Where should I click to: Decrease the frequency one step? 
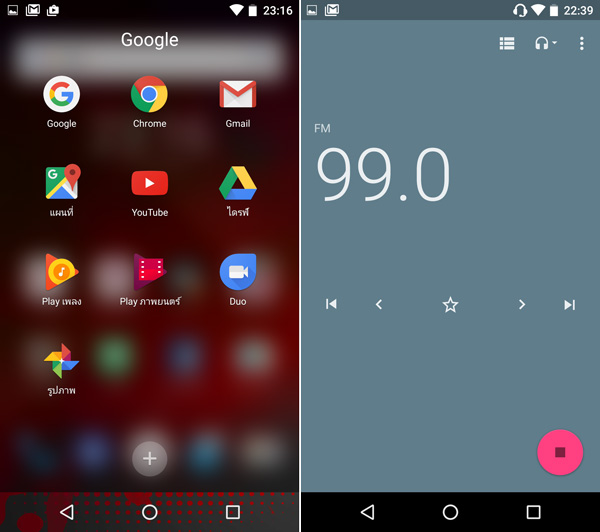coord(379,304)
